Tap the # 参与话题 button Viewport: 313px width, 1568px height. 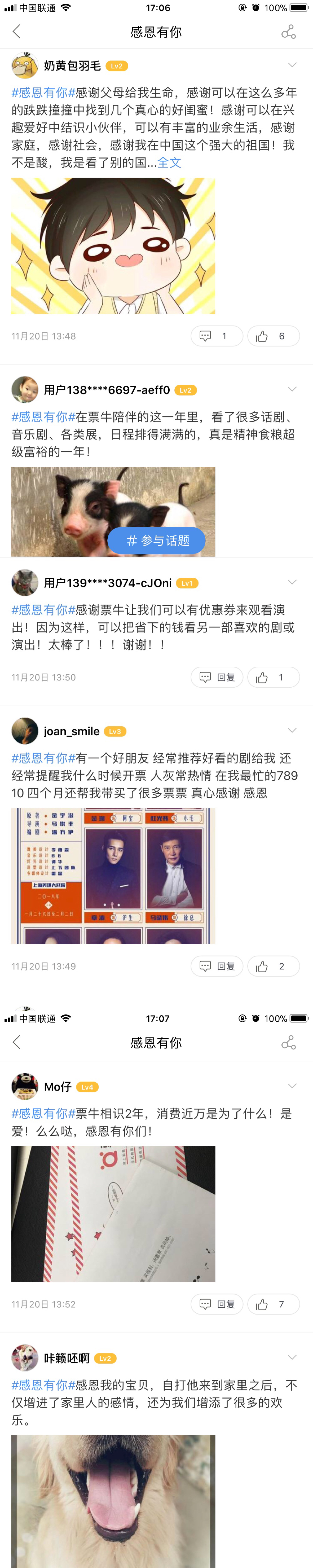(157, 540)
